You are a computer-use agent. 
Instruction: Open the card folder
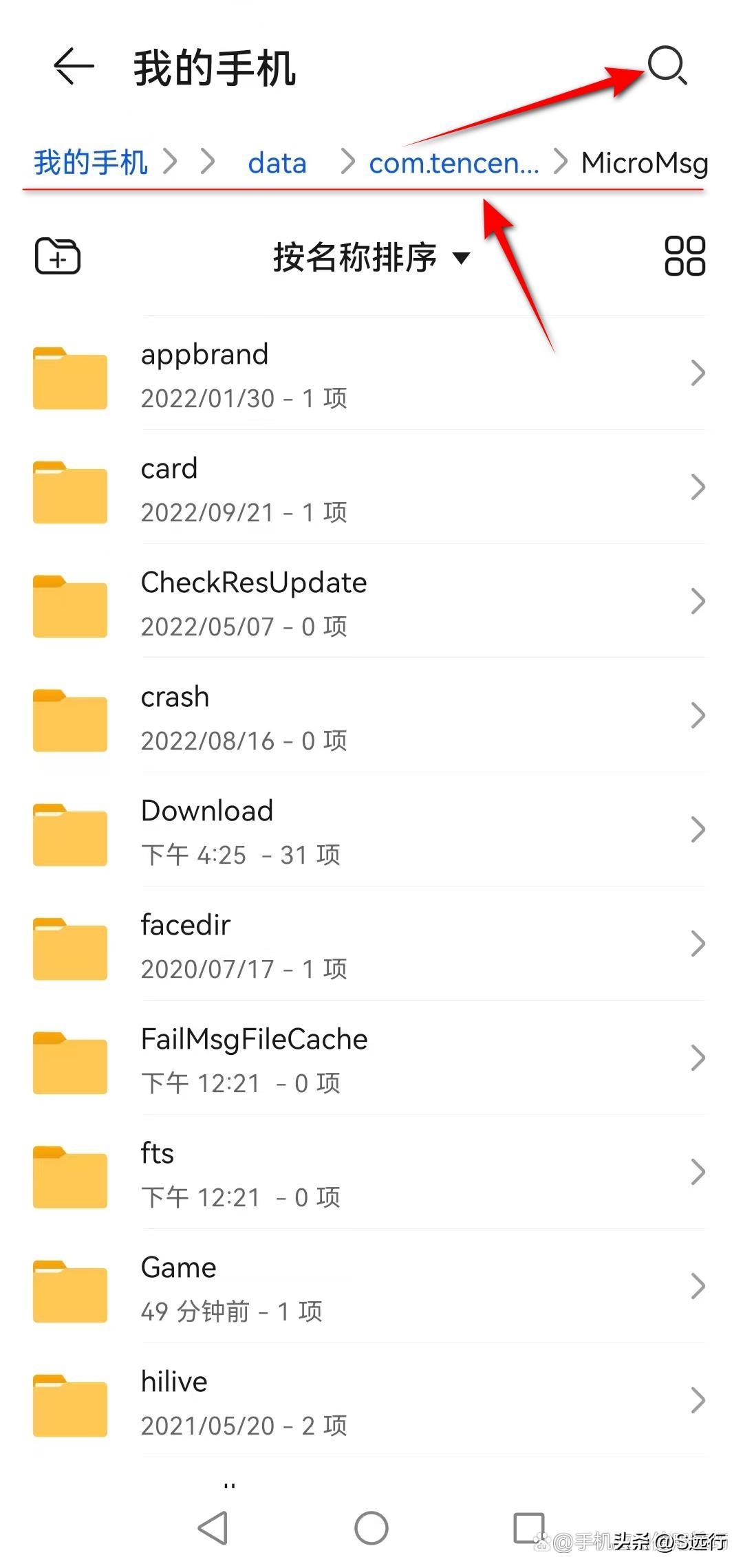370,488
